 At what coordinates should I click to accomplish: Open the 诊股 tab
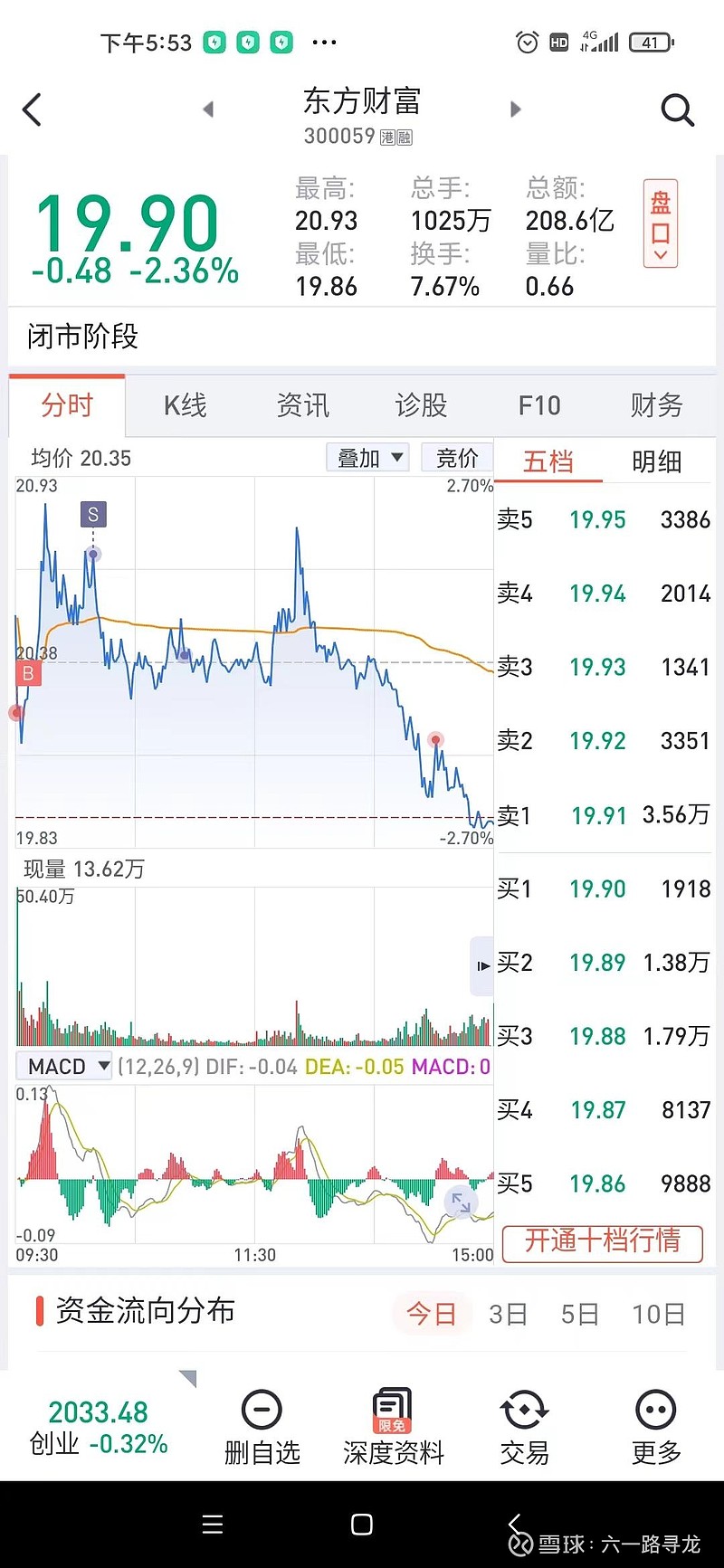[422, 405]
